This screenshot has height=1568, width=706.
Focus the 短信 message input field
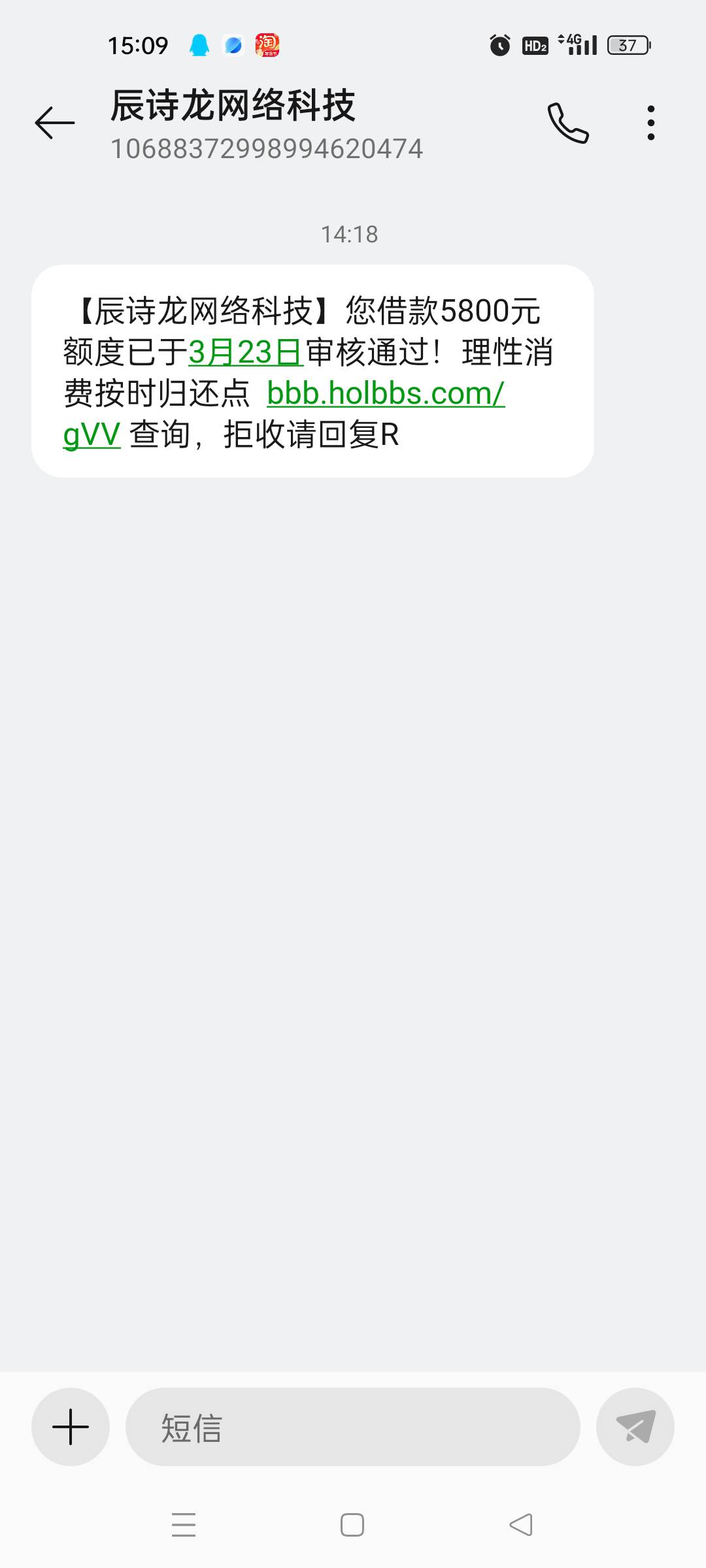click(x=353, y=1427)
